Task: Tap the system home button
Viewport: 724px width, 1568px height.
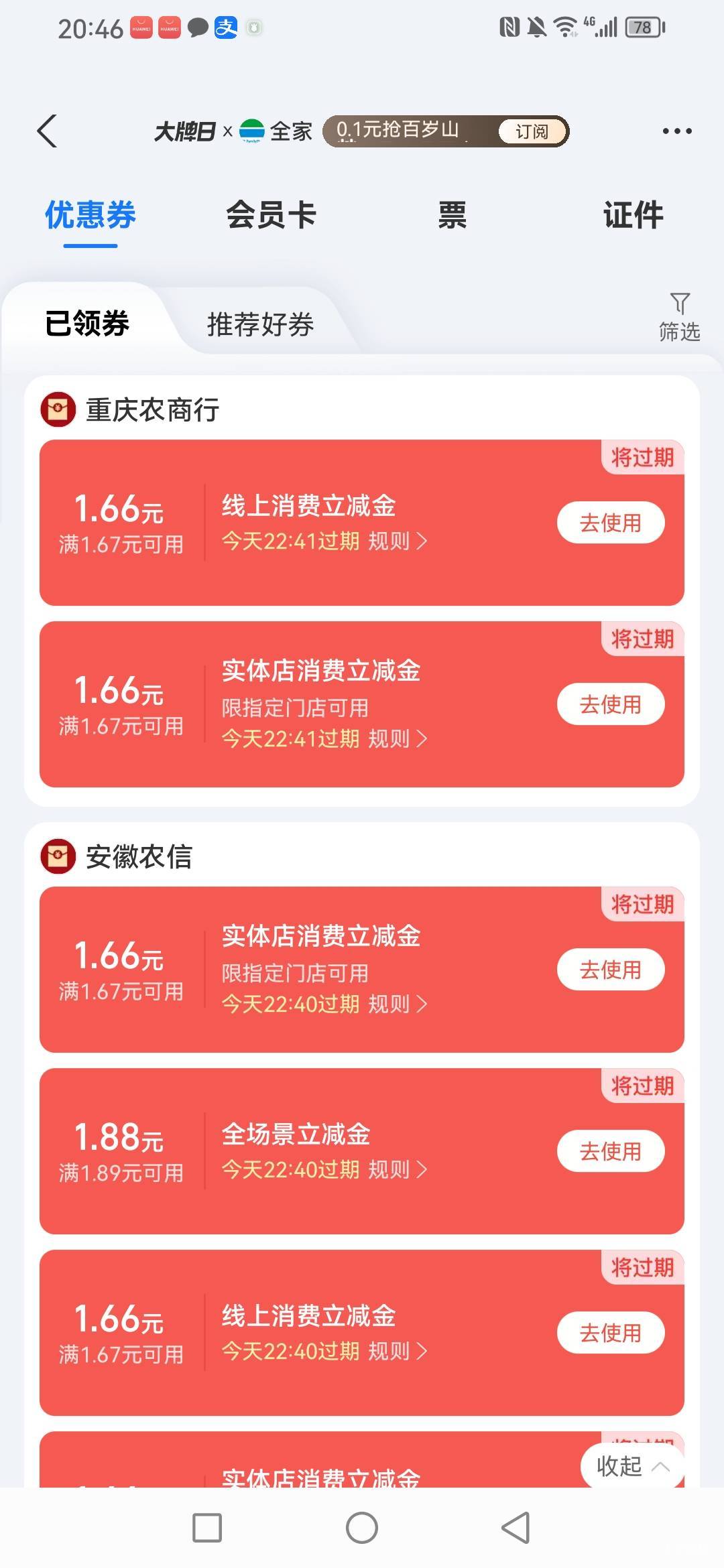Action: pyautogui.click(x=362, y=1528)
